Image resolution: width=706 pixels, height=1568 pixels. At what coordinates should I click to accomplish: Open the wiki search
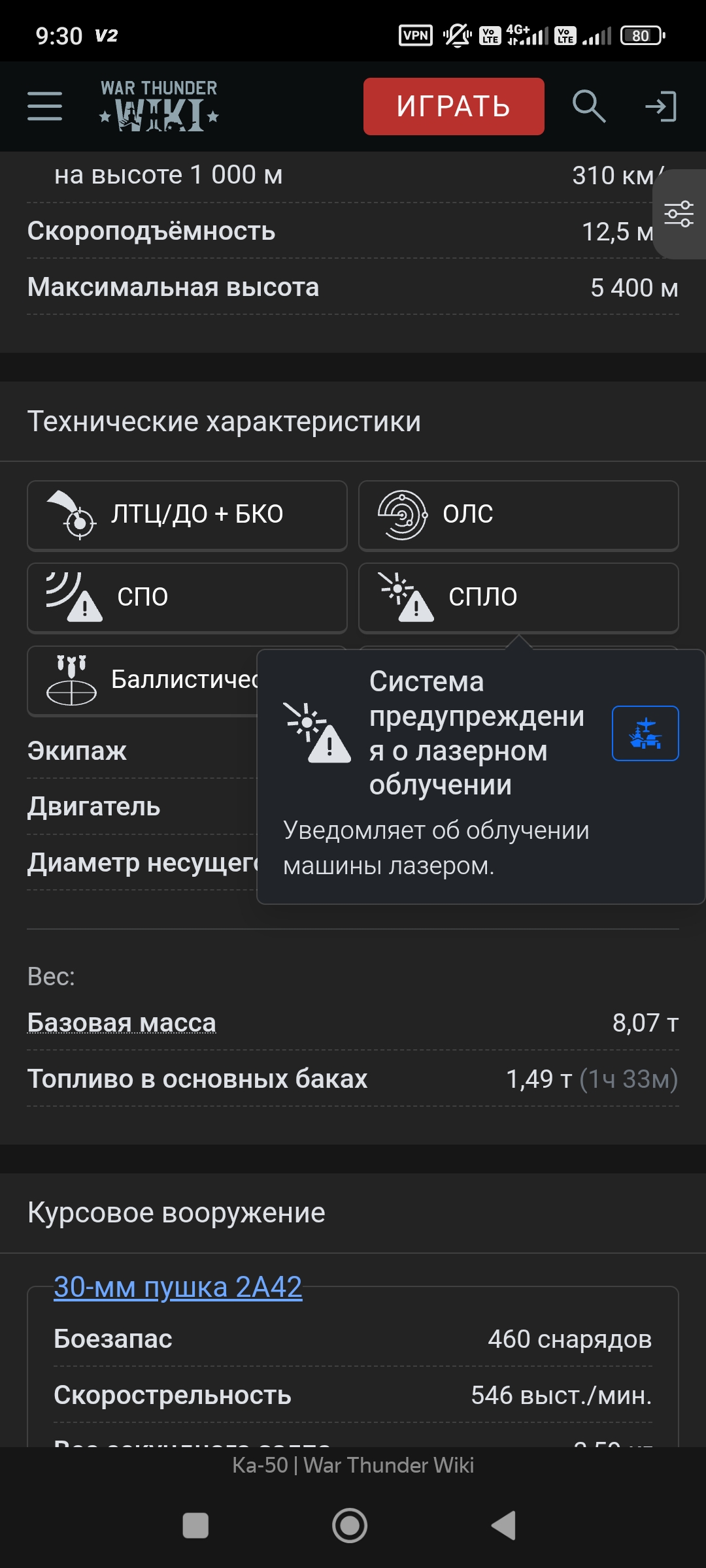point(588,106)
